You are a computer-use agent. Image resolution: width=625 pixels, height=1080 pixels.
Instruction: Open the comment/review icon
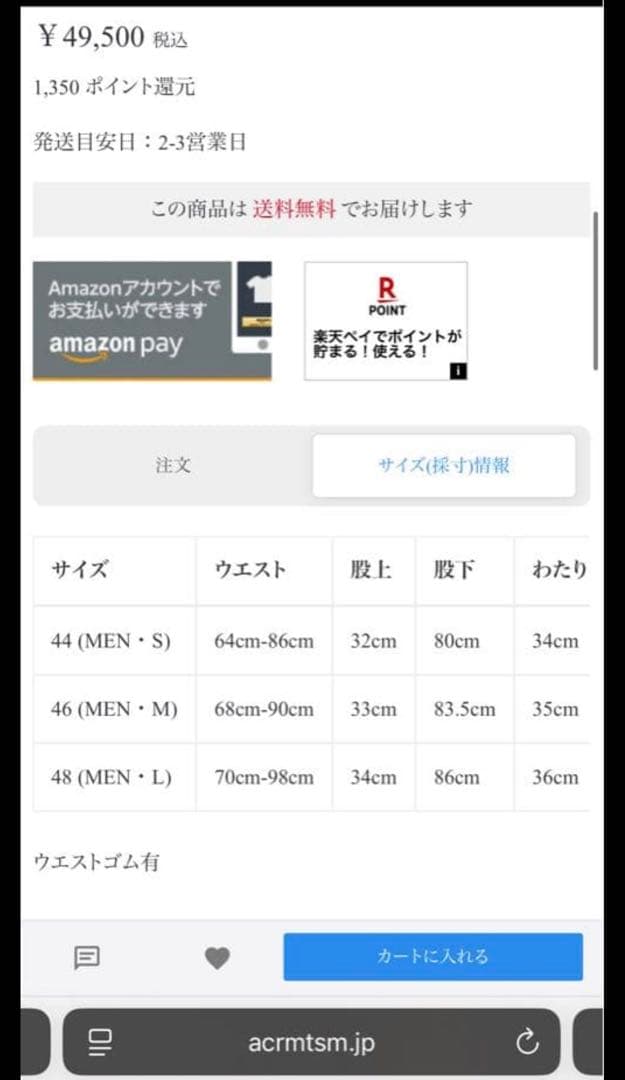point(87,958)
